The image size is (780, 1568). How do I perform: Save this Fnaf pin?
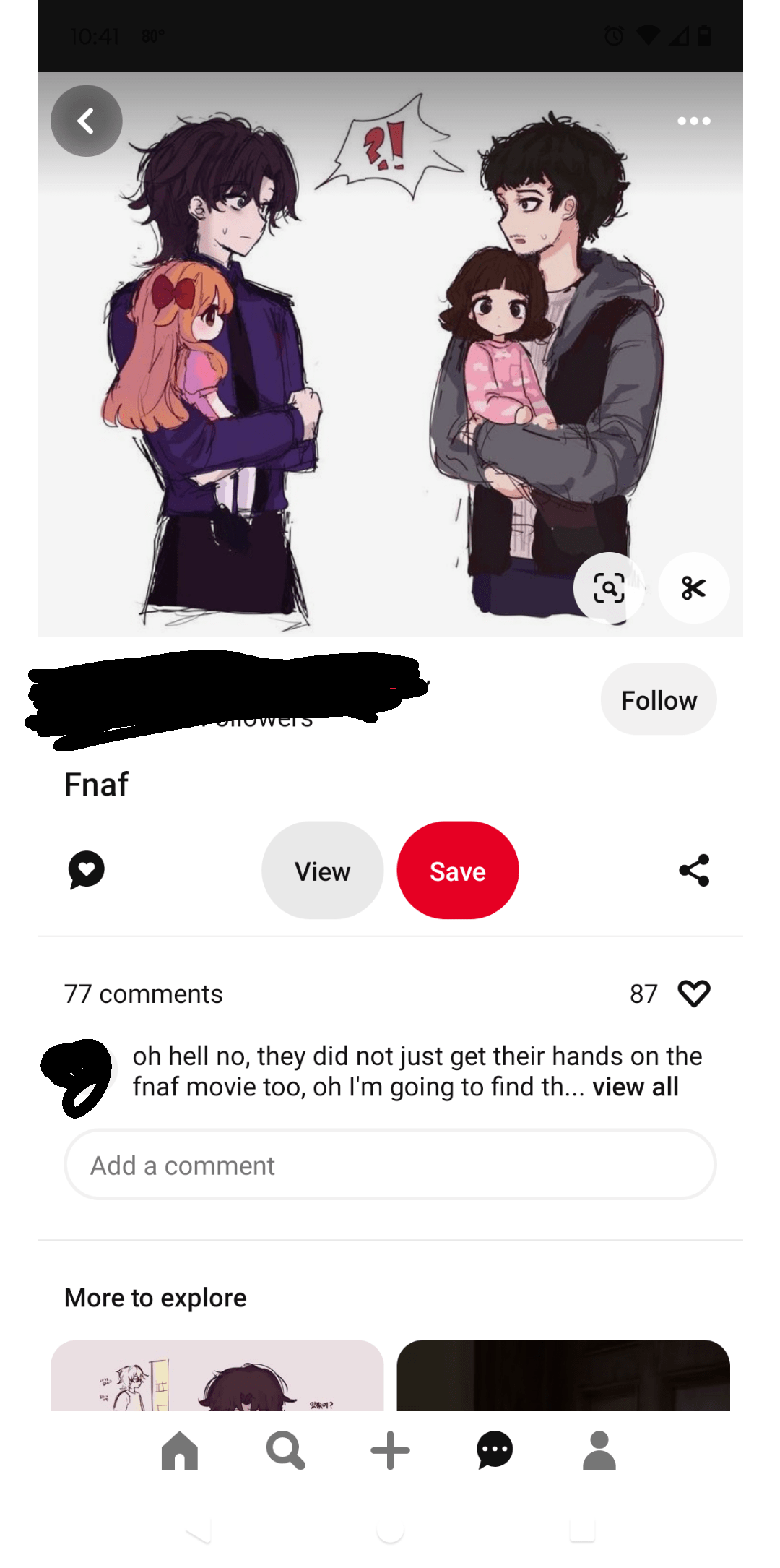click(x=457, y=871)
